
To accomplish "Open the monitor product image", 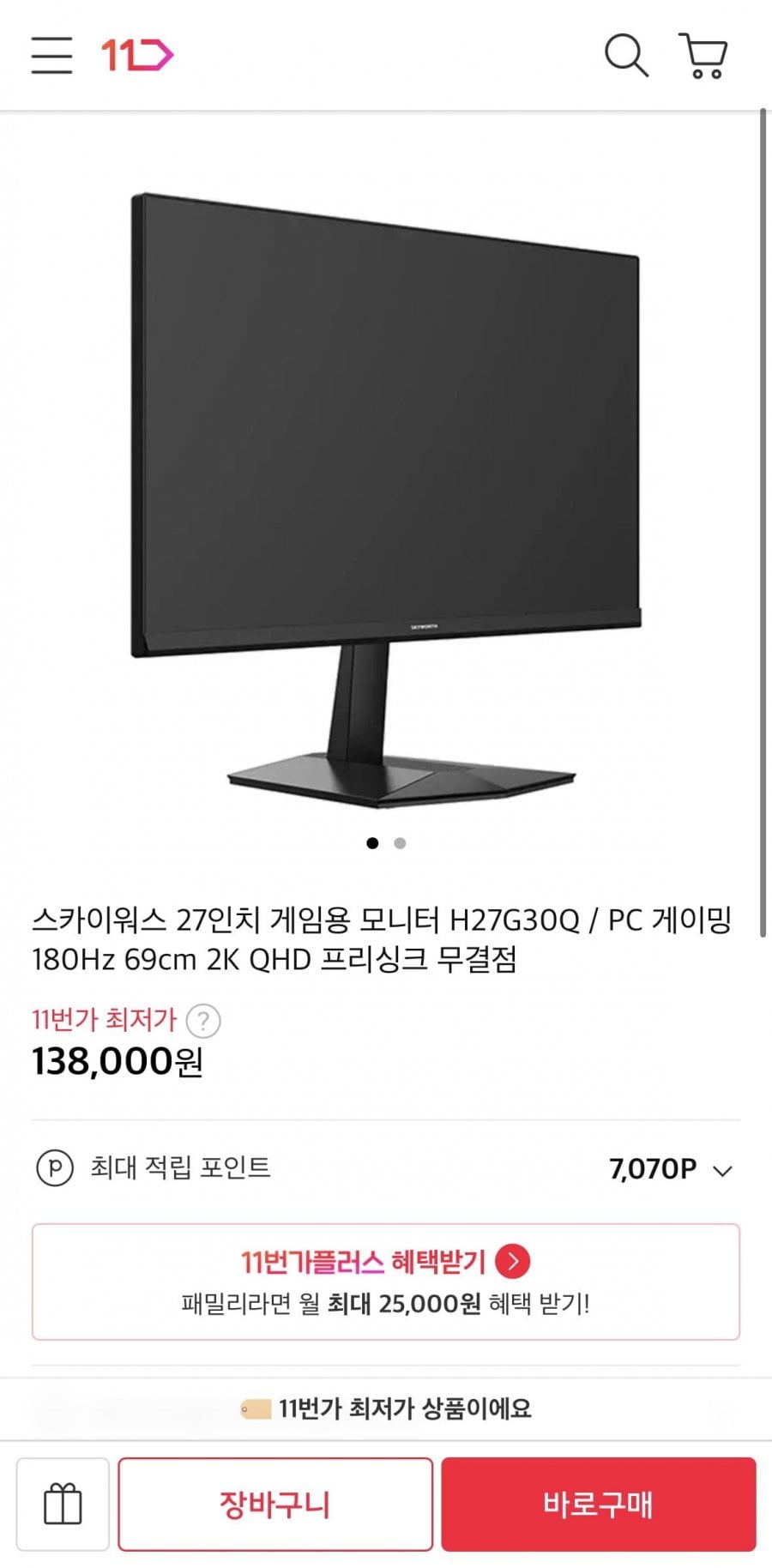I will click(x=386, y=500).
